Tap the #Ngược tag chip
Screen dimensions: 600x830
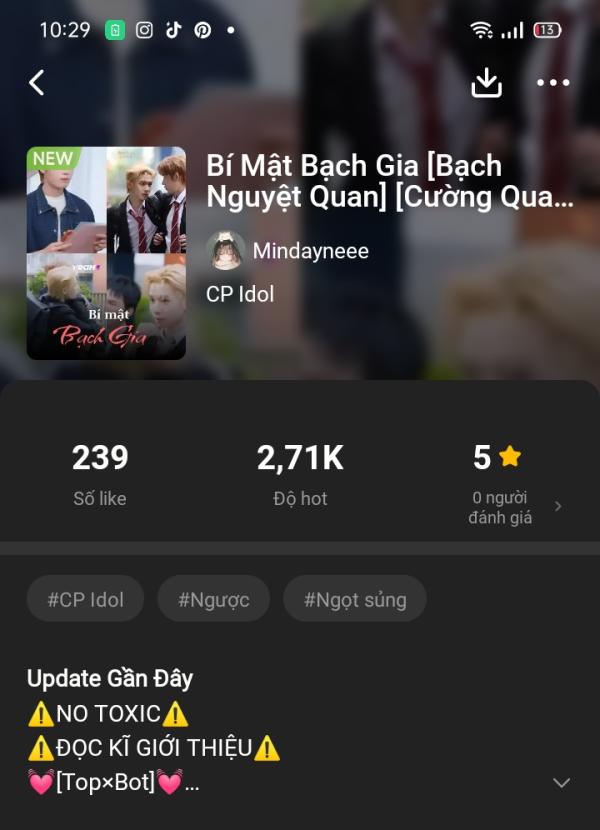[213, 599]
